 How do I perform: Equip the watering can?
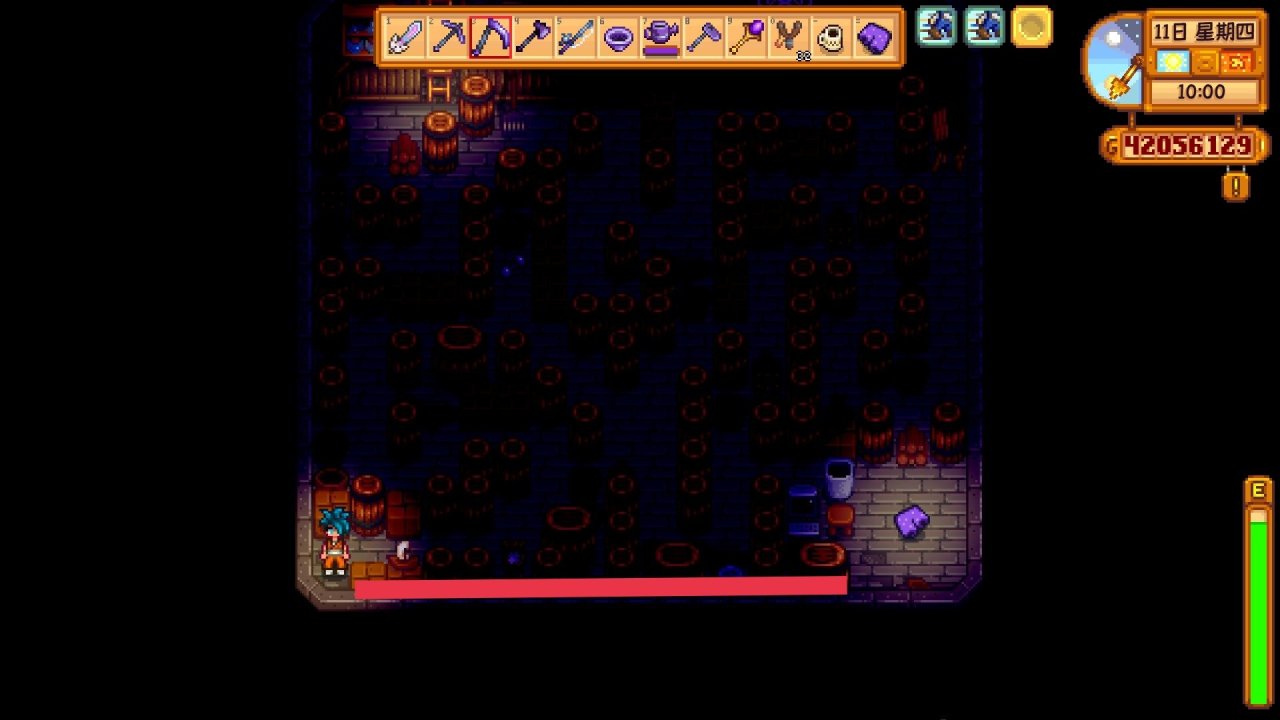[661, 38]
